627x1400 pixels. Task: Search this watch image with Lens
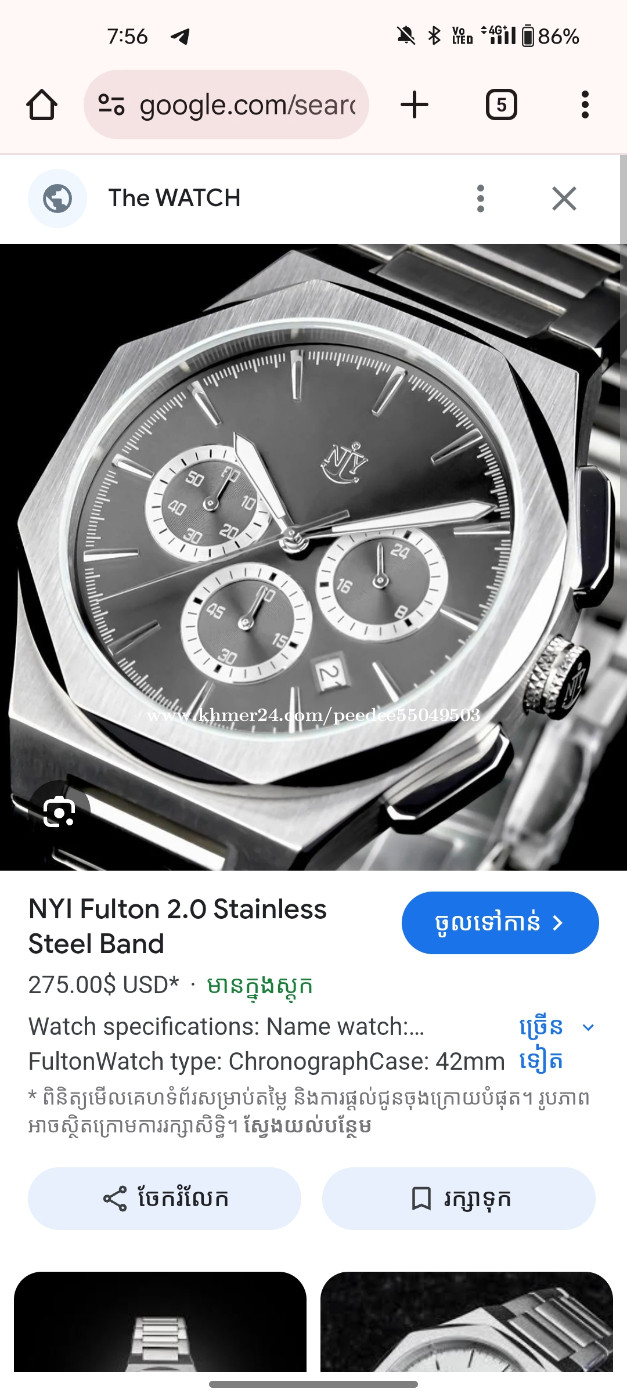(59, 813)
